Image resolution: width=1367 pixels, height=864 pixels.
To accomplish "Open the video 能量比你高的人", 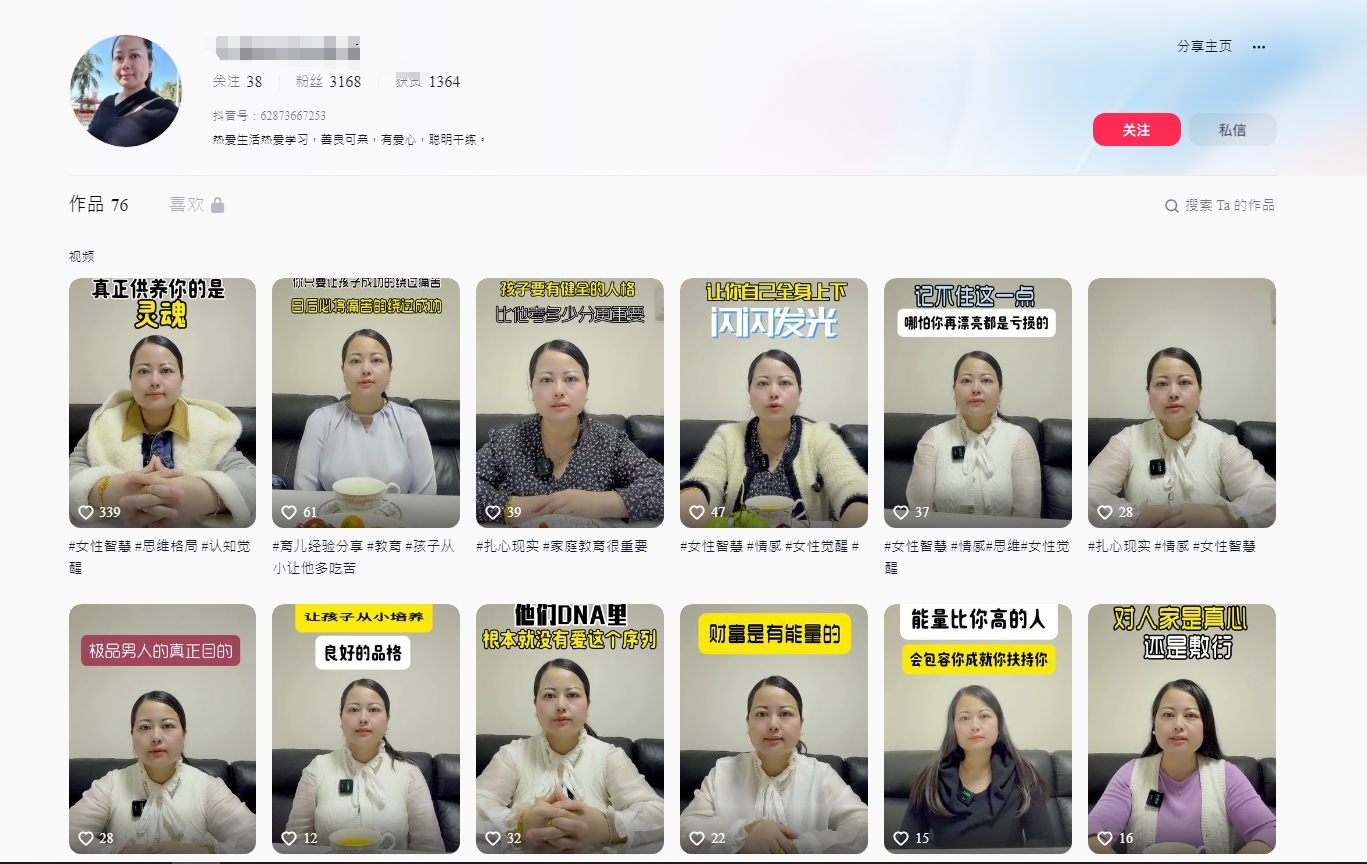I will 977,728.
